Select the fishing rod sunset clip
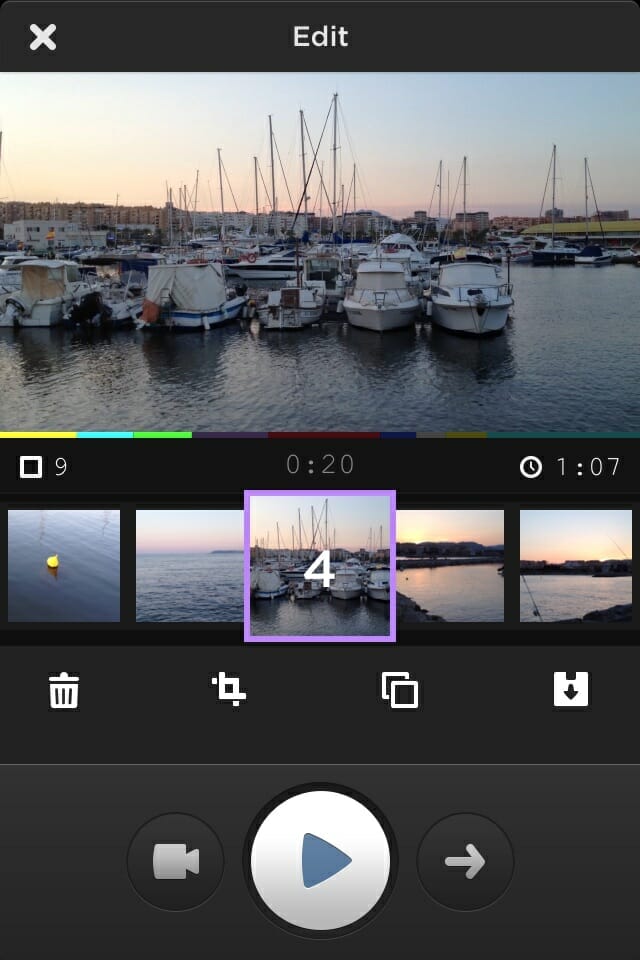Viewport: 640px width, 960px height. (576, 566)
